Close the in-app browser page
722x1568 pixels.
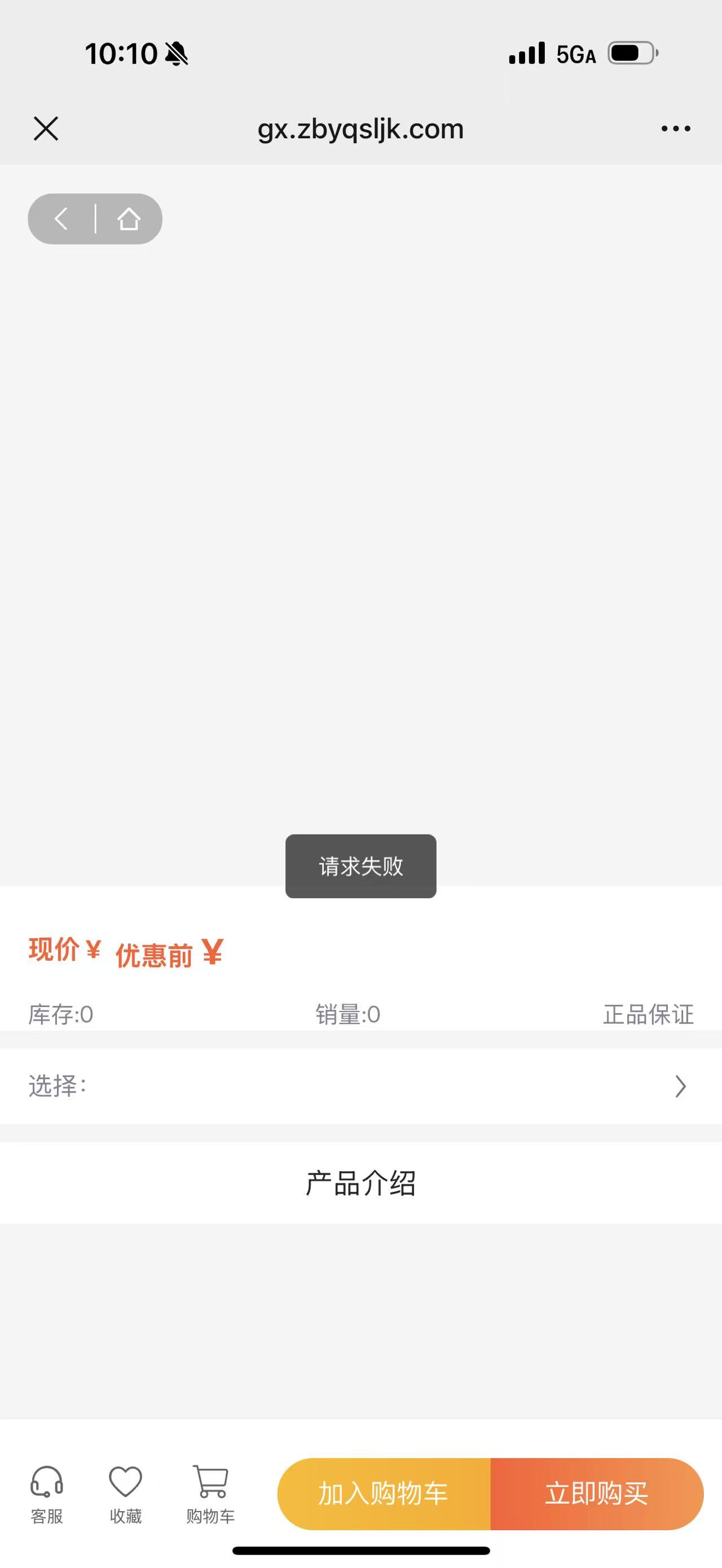(46, 129)
